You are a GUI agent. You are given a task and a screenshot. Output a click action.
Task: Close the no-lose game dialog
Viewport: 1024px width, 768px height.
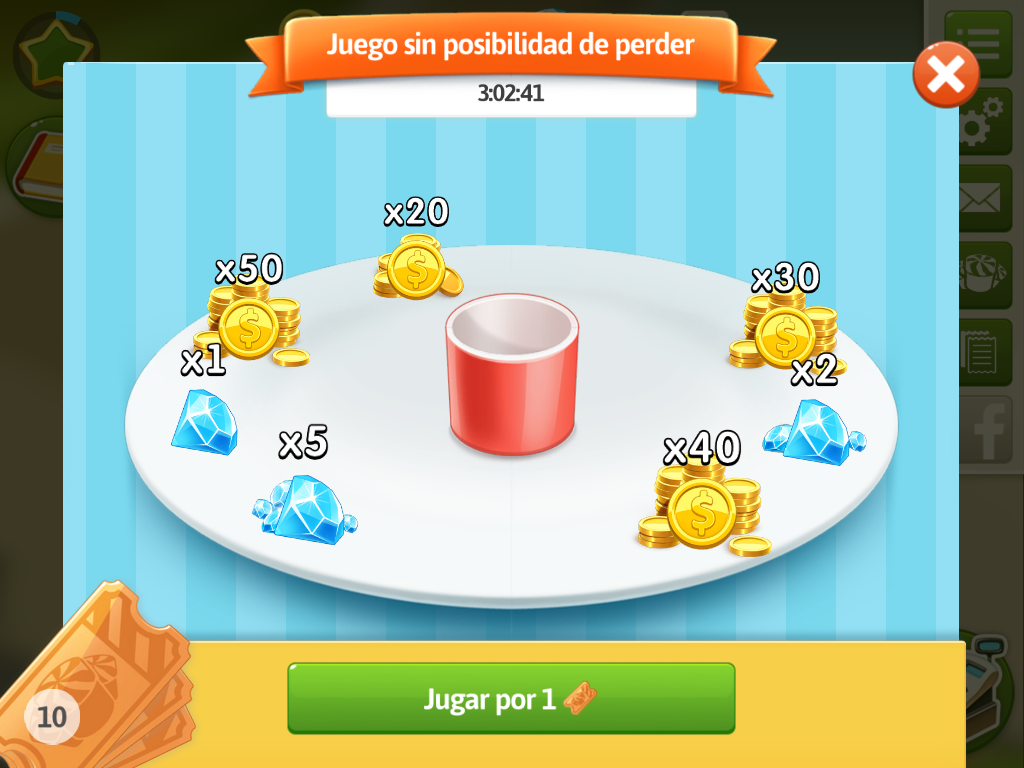[x=945, y=74]
